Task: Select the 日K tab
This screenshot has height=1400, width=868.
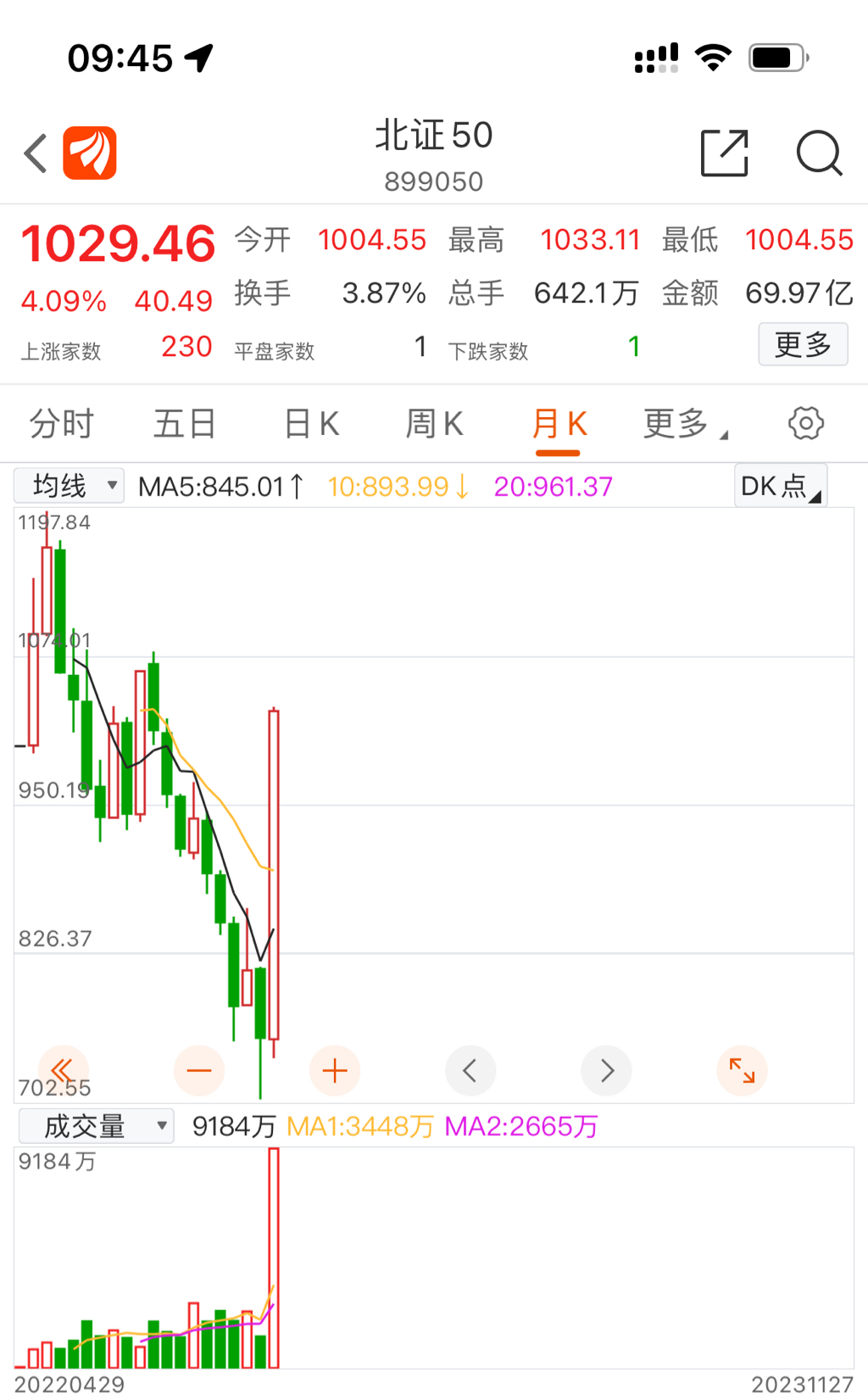Action: click(x=312, y=423)
